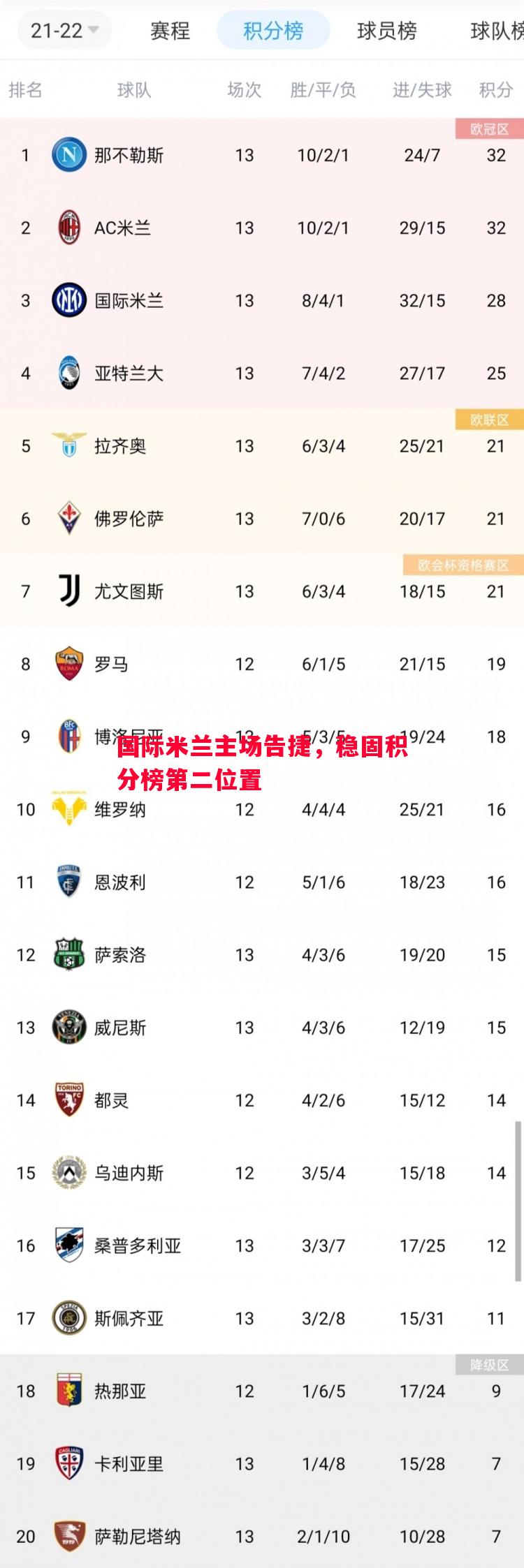Select the 积分榜 tab
The width and height of the screenshot is (524, 1568).
(x=273, y=31)
